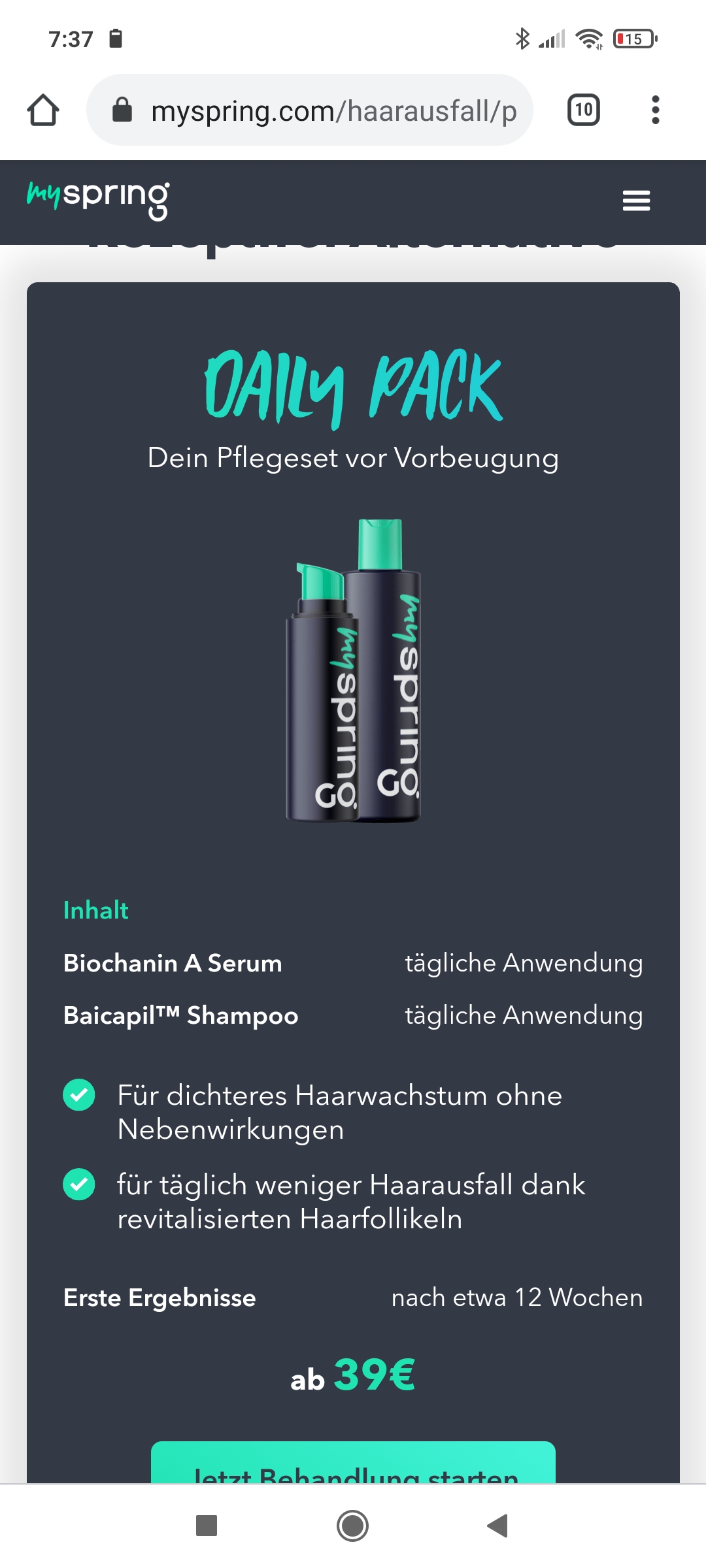Open the browser overflow menu
The height and width of the screenshot is (1568, 706).
click(x=655, y=110)
